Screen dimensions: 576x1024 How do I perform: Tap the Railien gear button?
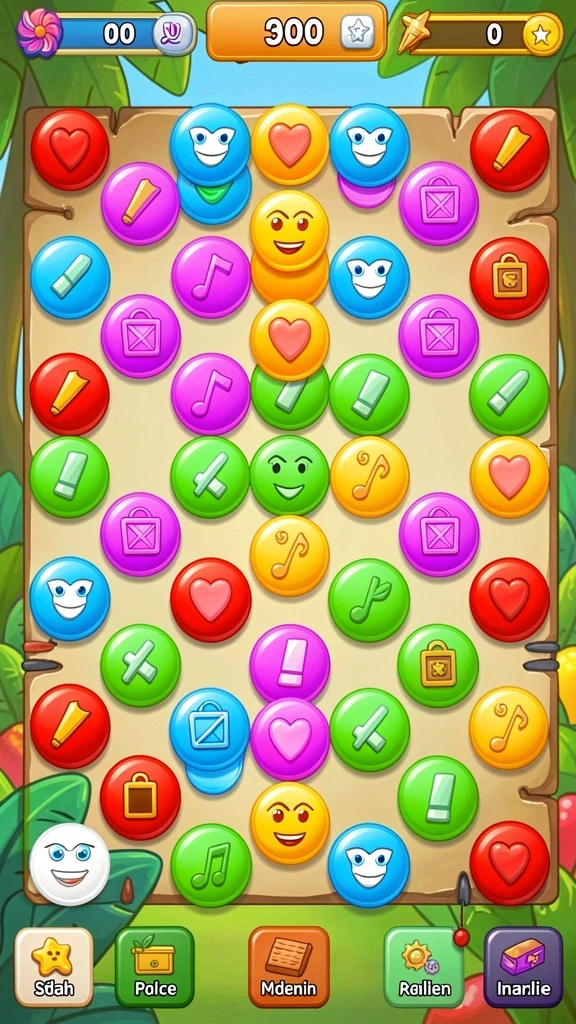pos(424,967)
